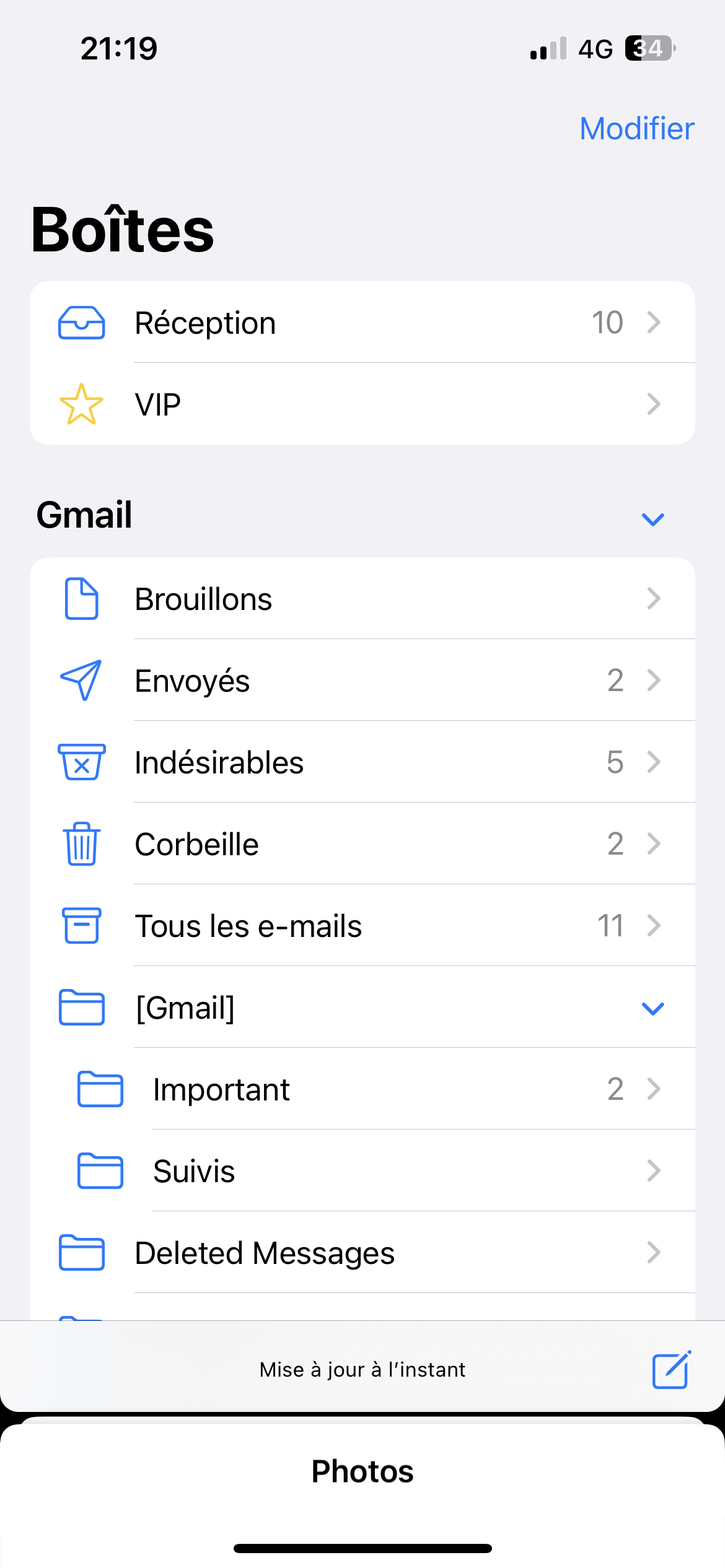Collapse the Gmail account section
The image size is (725, 1568).
coord(652,518)
